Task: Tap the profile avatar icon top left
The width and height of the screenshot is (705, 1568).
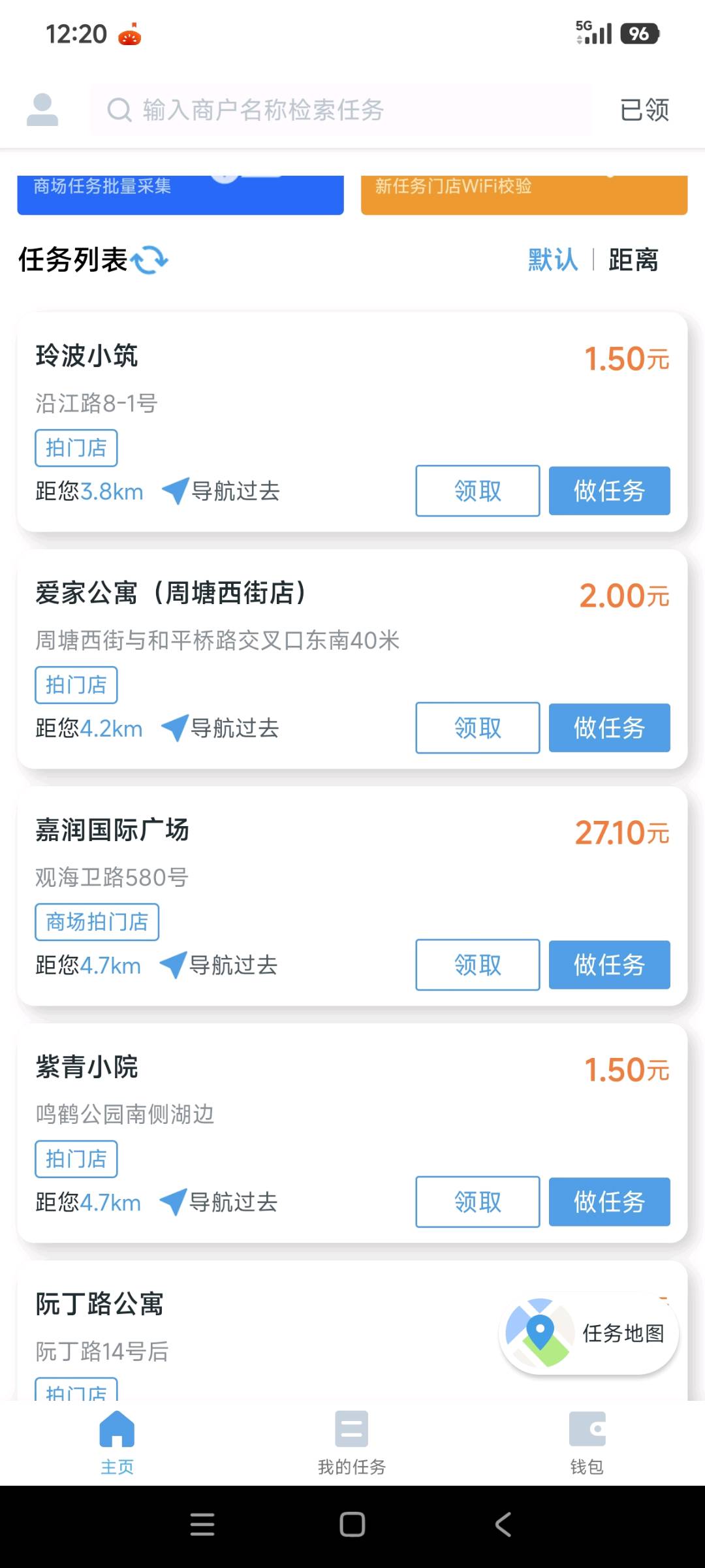Action: (42, 110)
